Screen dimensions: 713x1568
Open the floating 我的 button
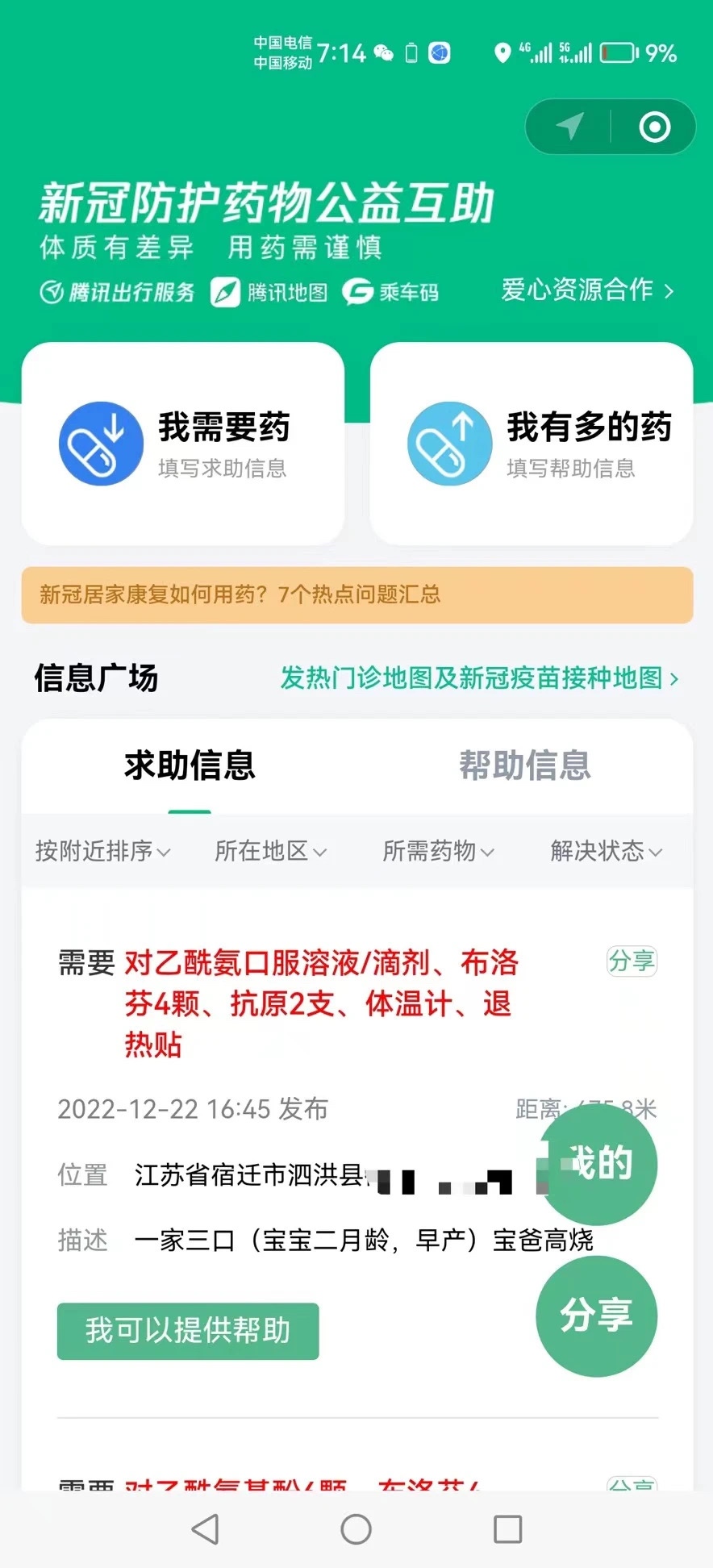[x=597, y=1164]
